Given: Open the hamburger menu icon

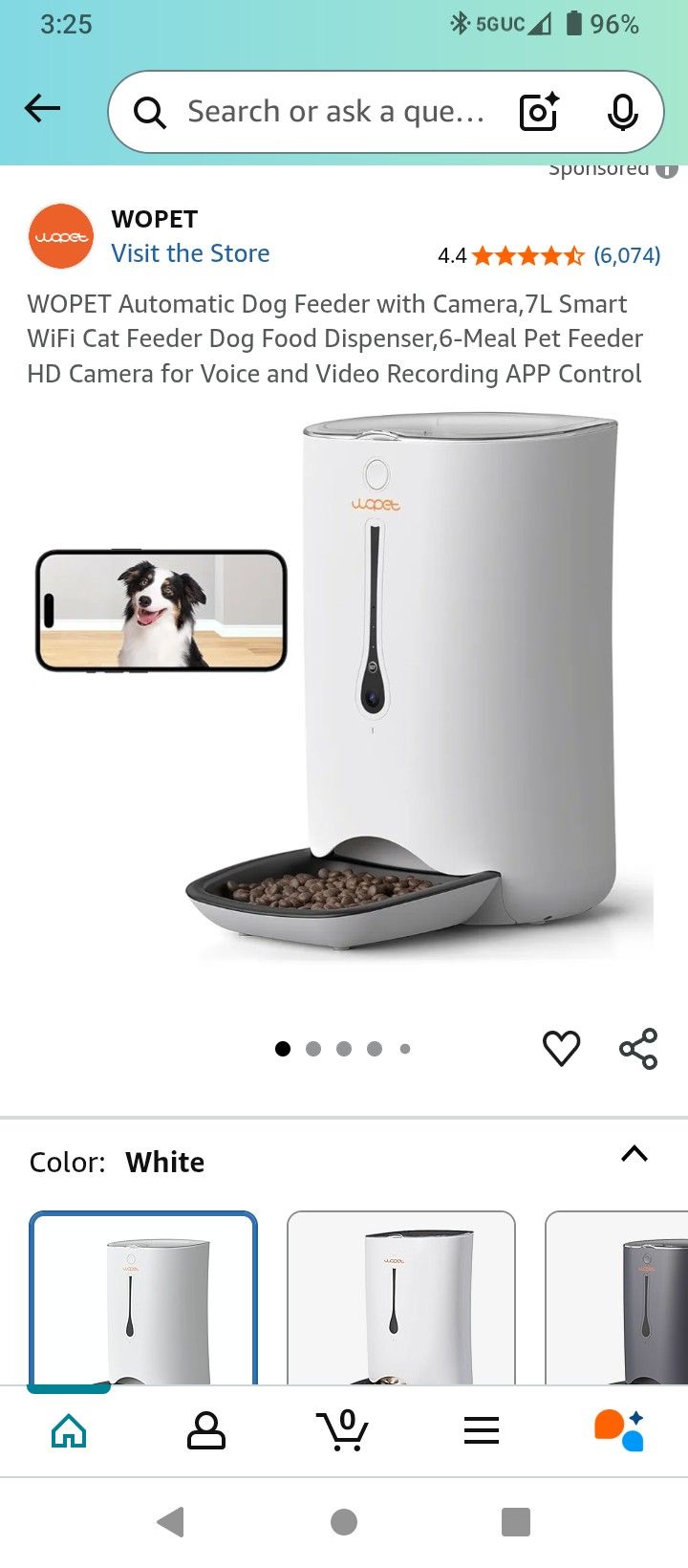Looking at the screenshot, I should pyautogui.click(x=482, y=1429).
